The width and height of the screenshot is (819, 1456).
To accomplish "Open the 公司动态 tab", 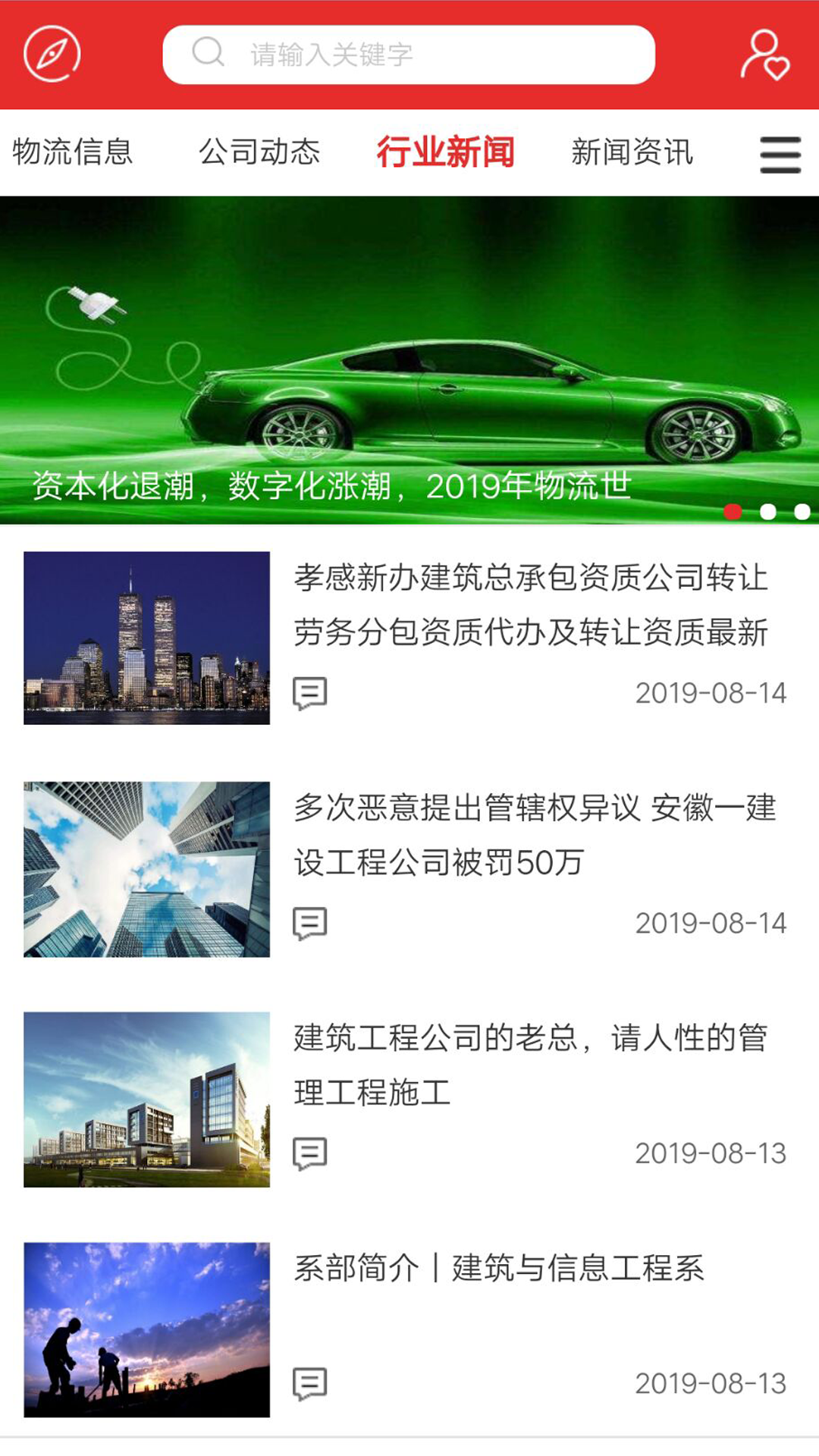I will pos(261,152).
